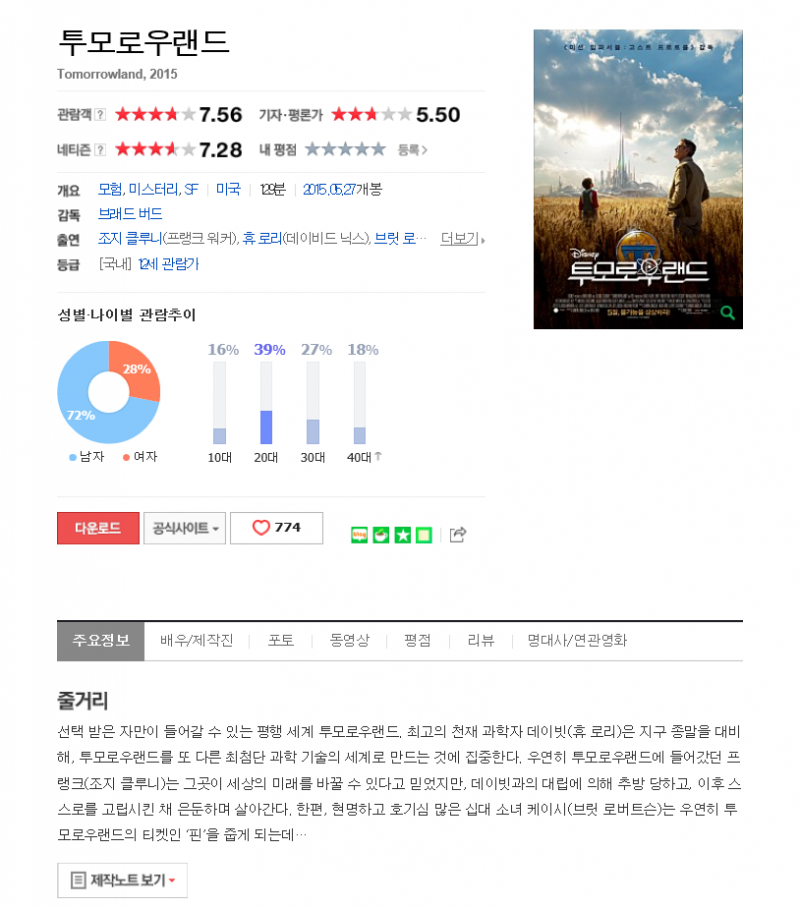The height and width of the screenshot is (908, 800).
Task: Switch to the 배우/제작진 tab
Action: point(197,641)
